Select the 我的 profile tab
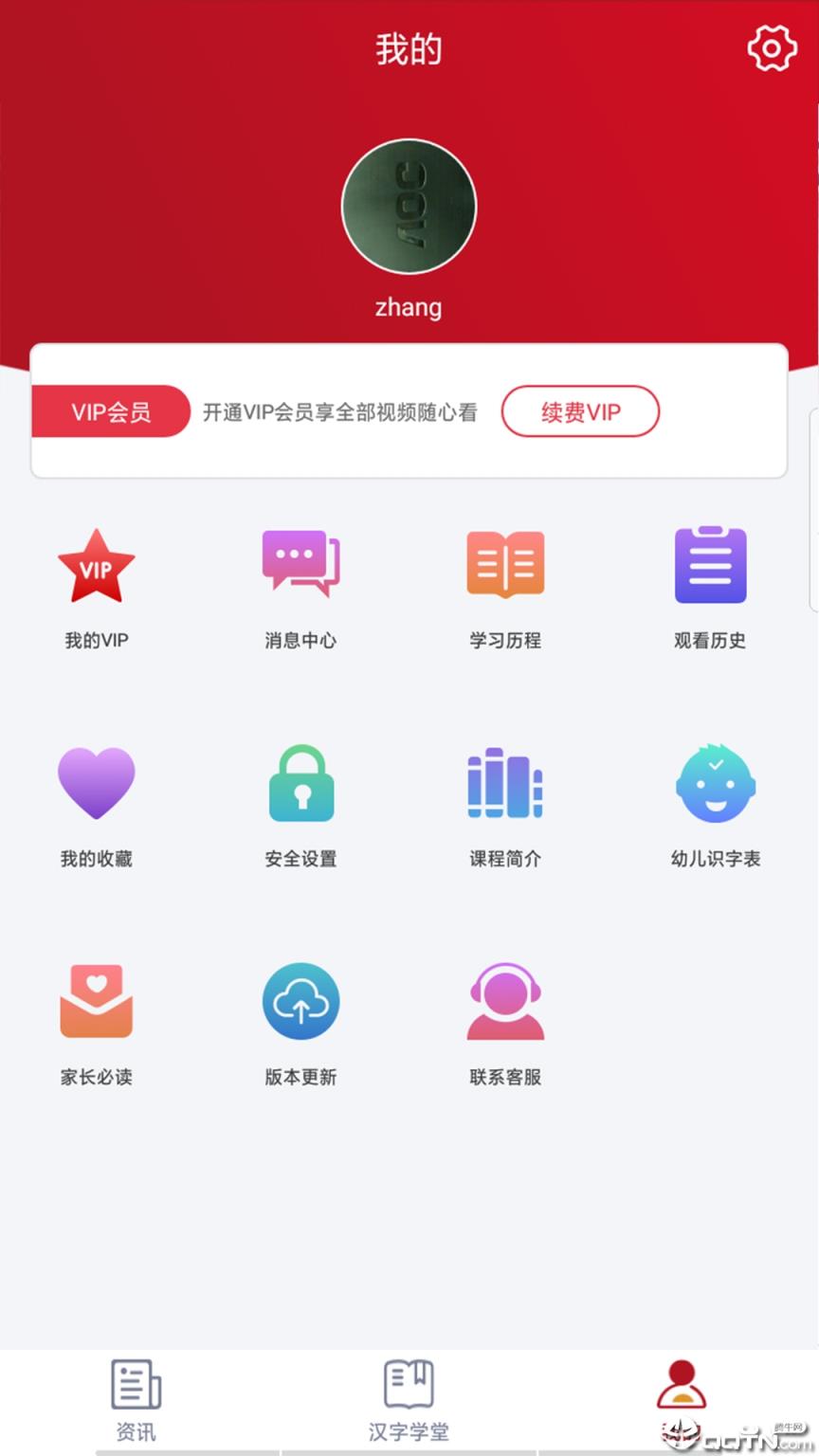 pos(682,1393)
